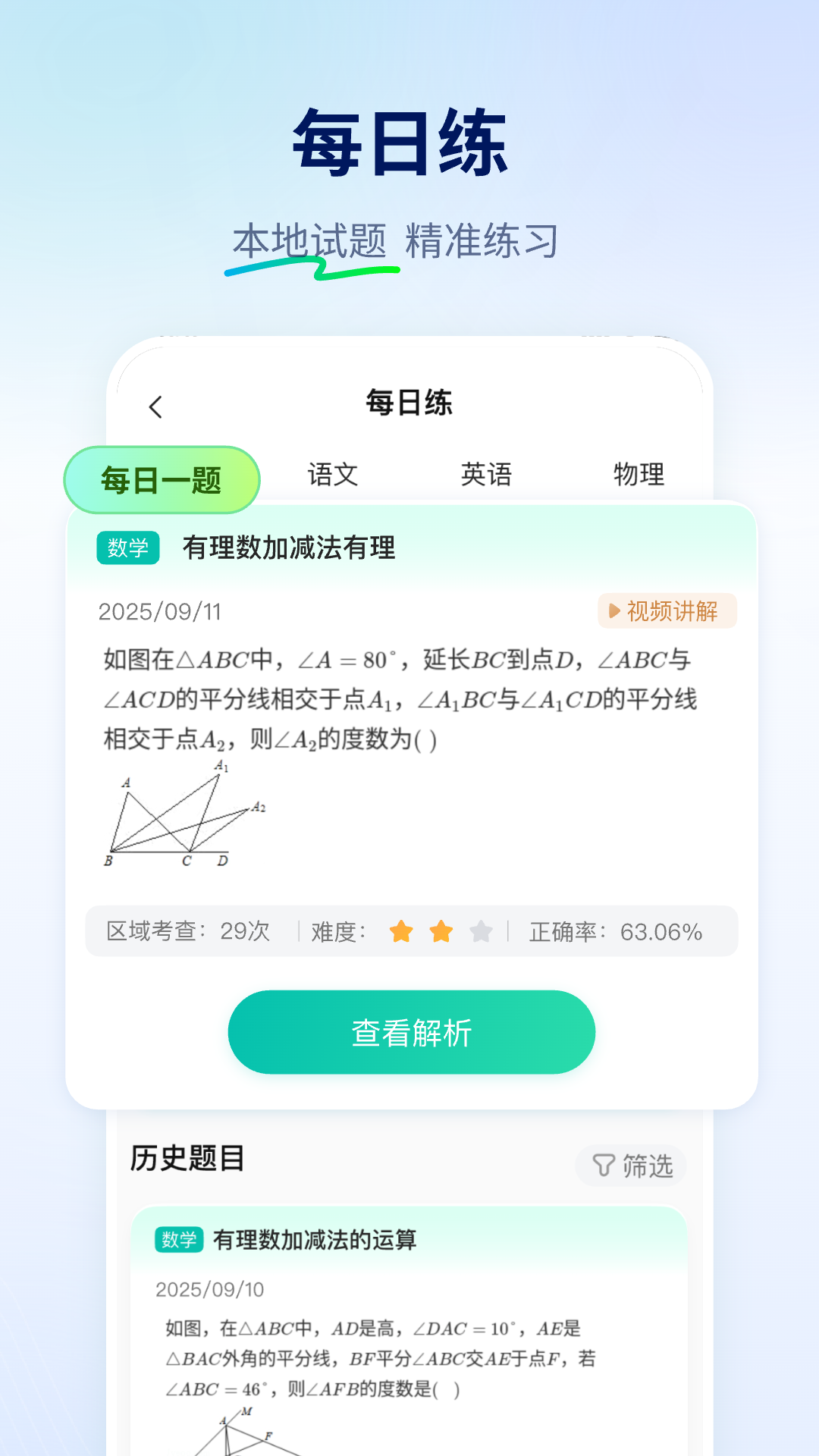Image resolution: width=819 pixels, height=1456 pixels.
Task: Tap 查看解析 to view the solution
Action: (x=410, y=1031)
